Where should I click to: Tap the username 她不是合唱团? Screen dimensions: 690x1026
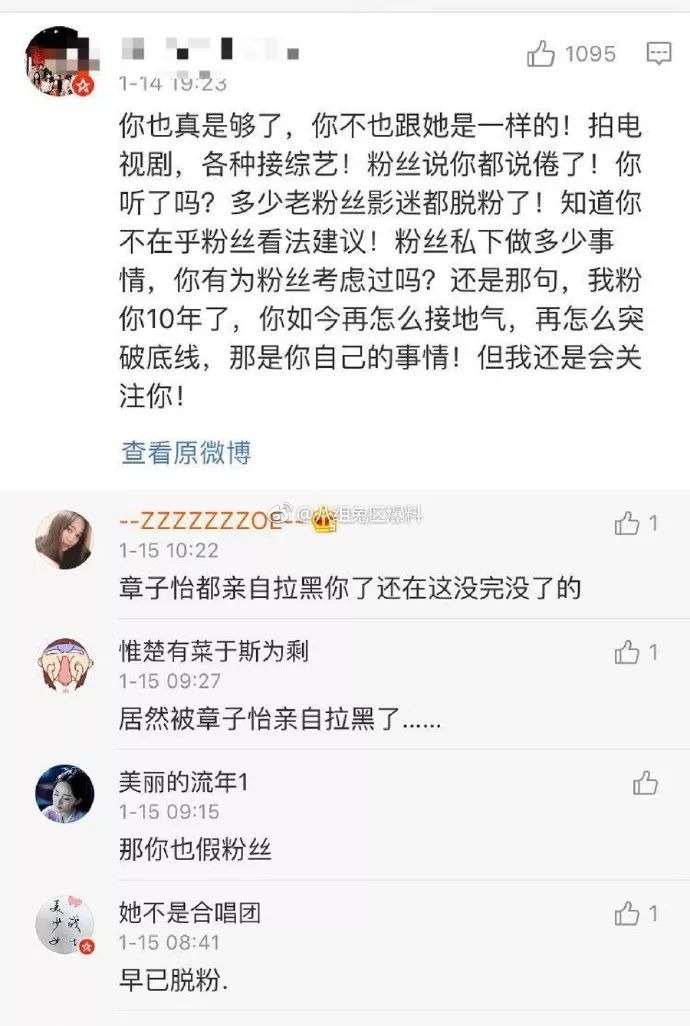click(190, 912)
